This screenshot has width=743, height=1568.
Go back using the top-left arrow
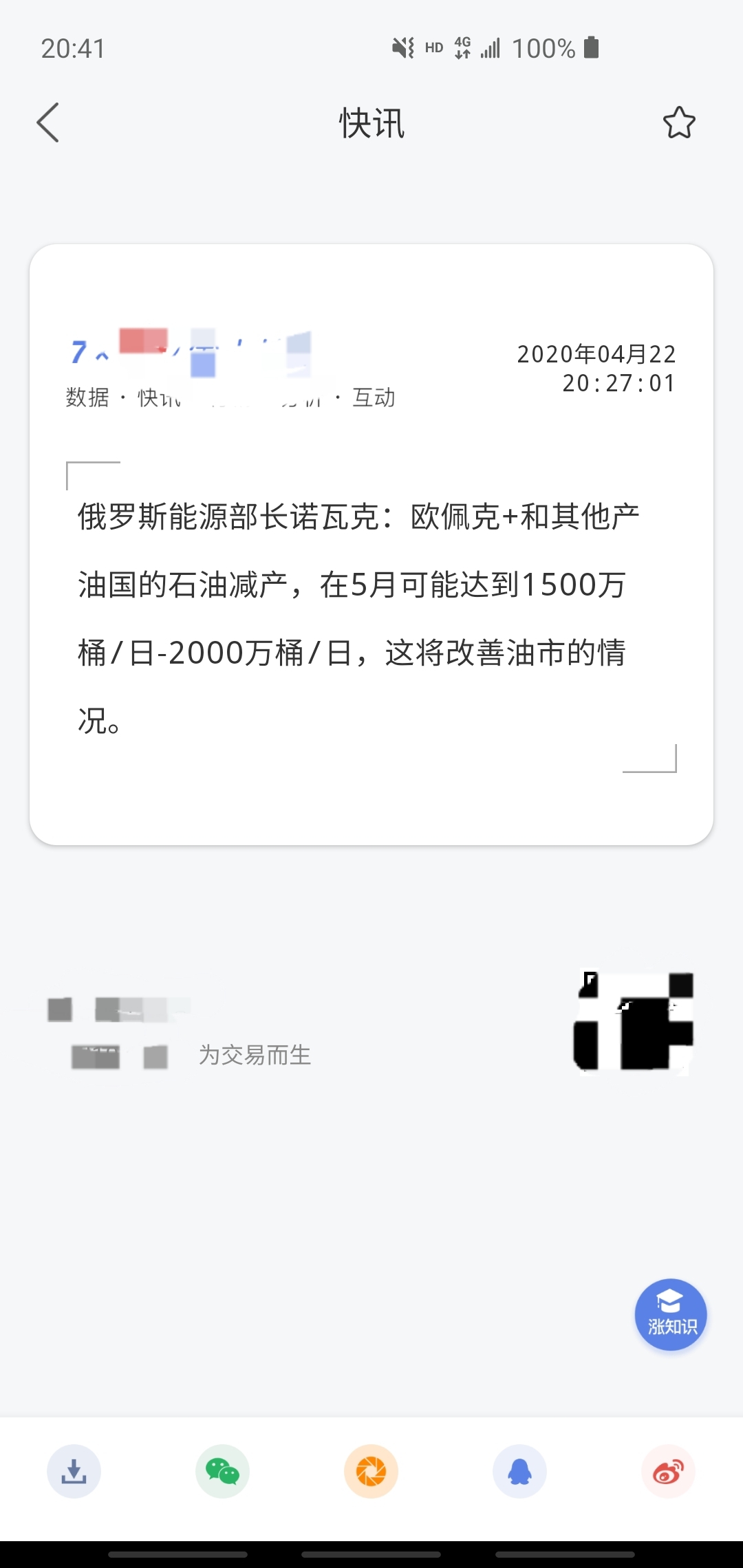tap(48, 123)
